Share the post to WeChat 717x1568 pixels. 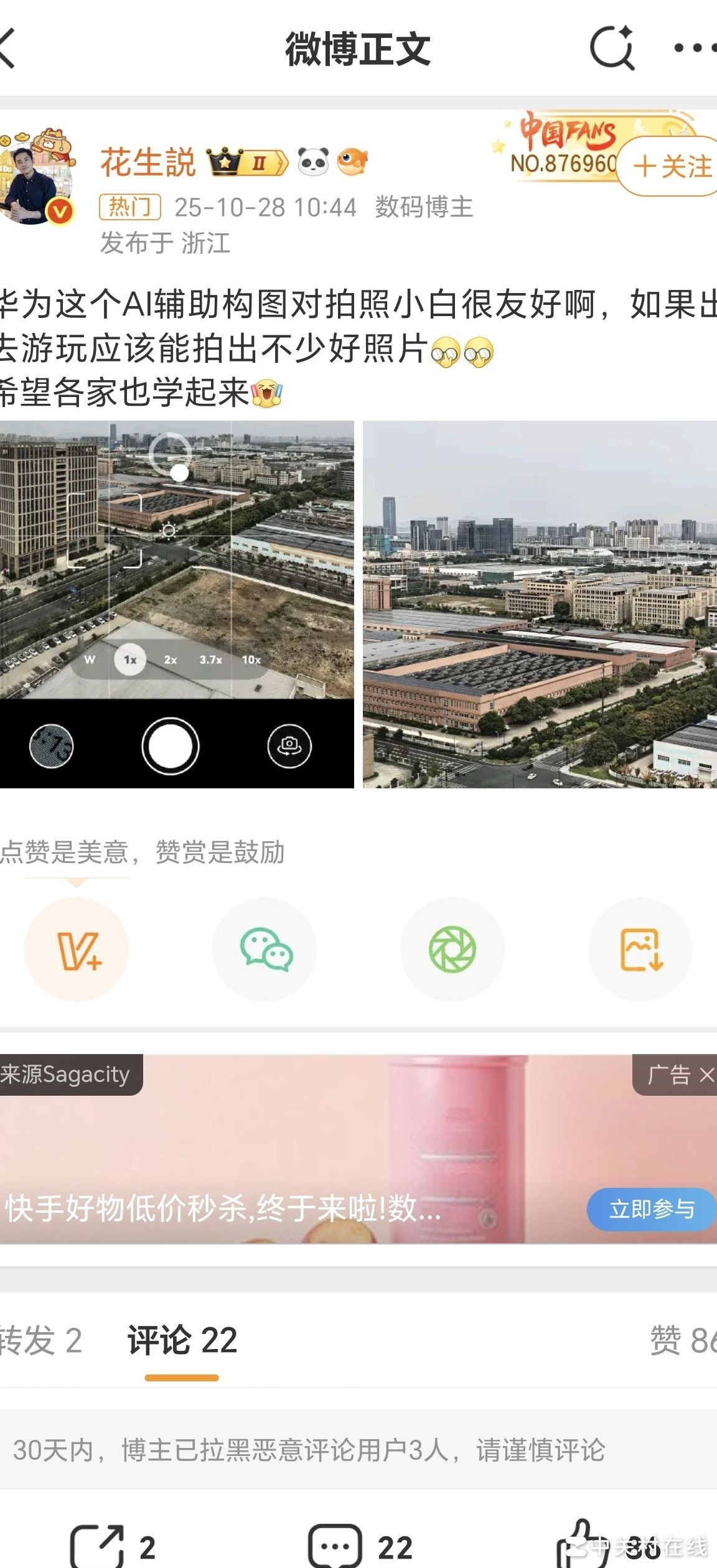coord(265,950)
